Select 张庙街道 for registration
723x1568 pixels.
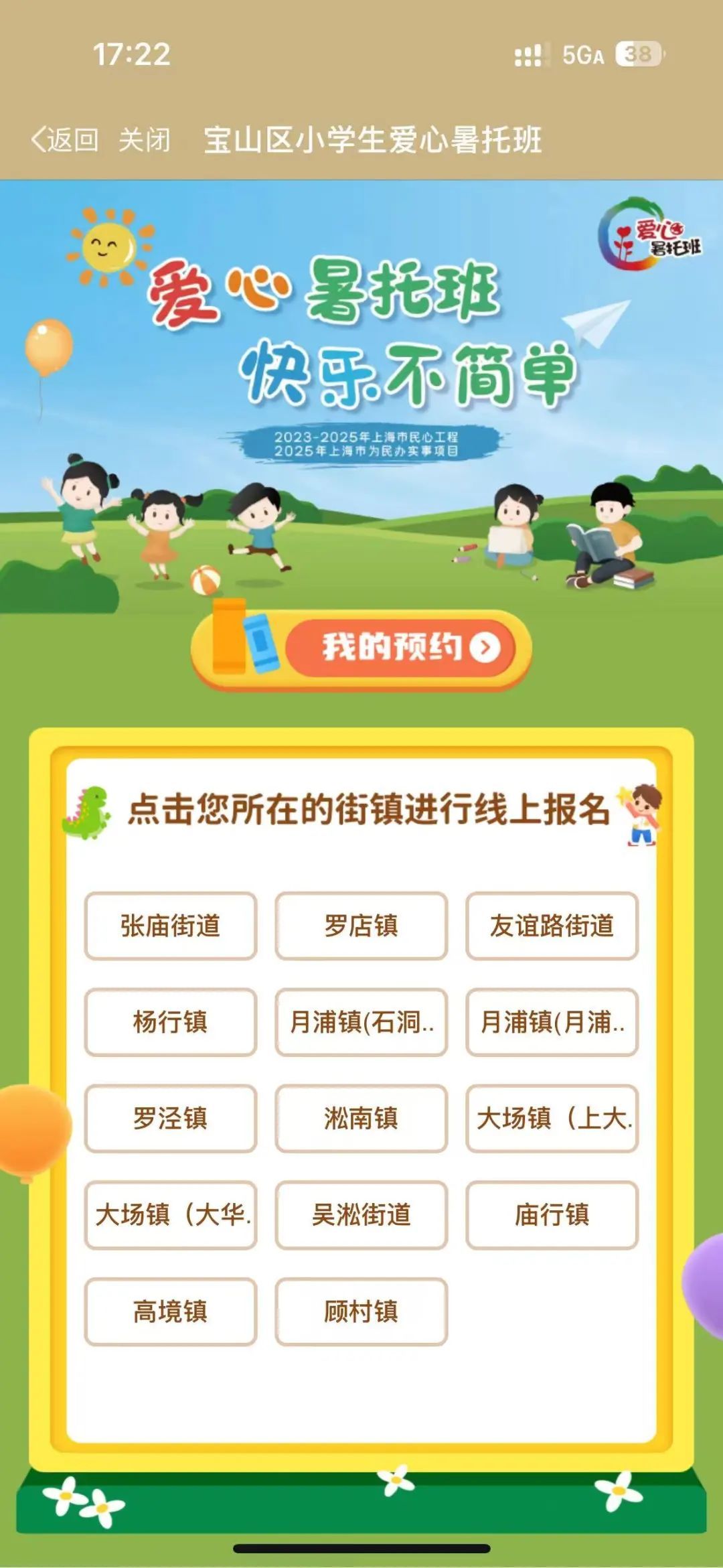[x=171, y=926]
